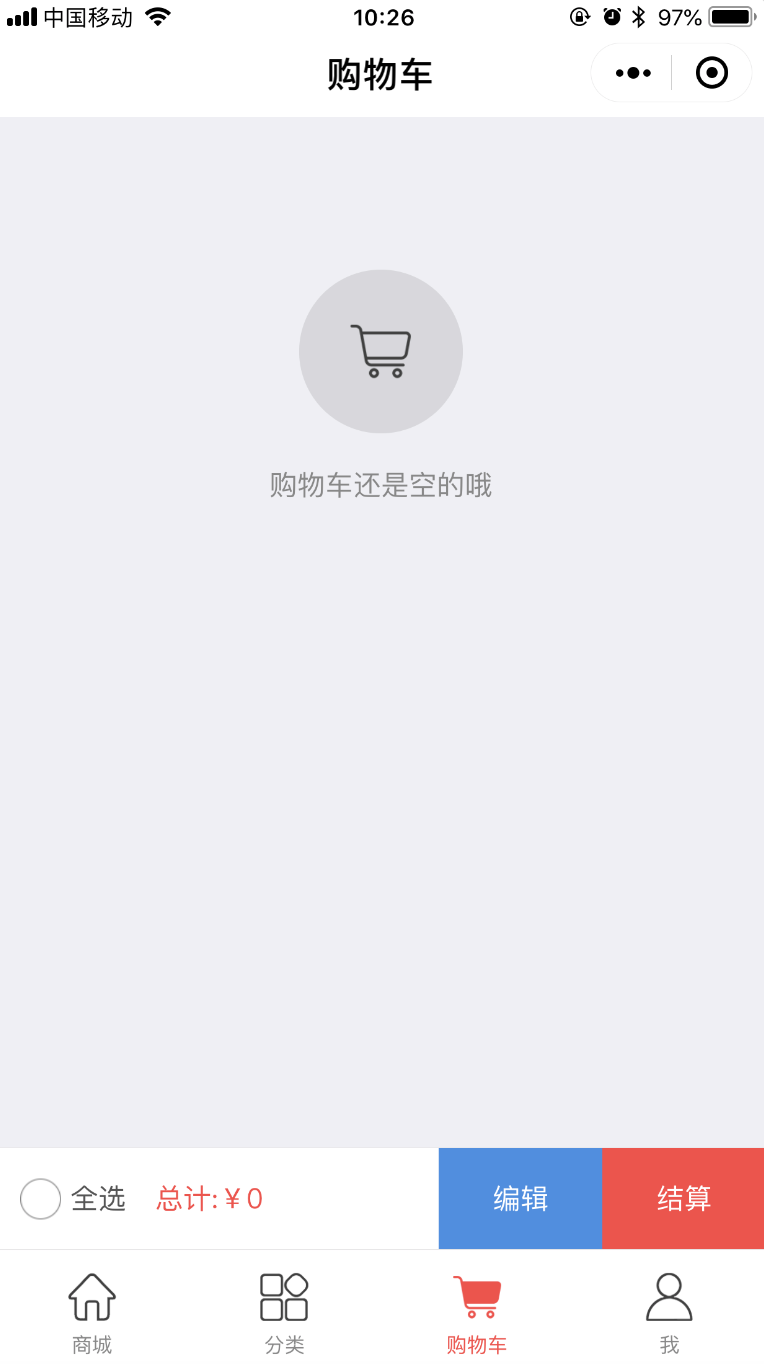Tap the blue 编辑 button
The height and width of the screenshot is (1364, 764).
tap(520, 1198)
